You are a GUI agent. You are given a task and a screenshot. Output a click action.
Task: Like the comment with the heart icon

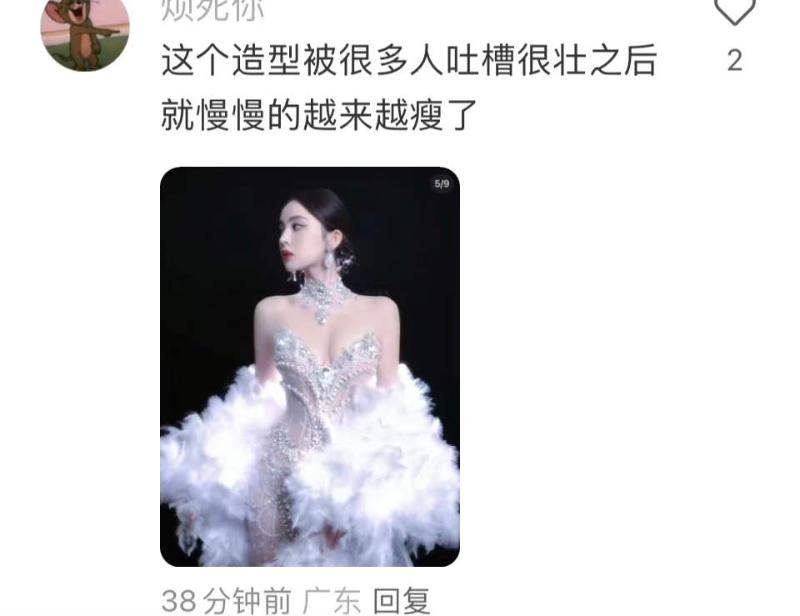(735, 10)
